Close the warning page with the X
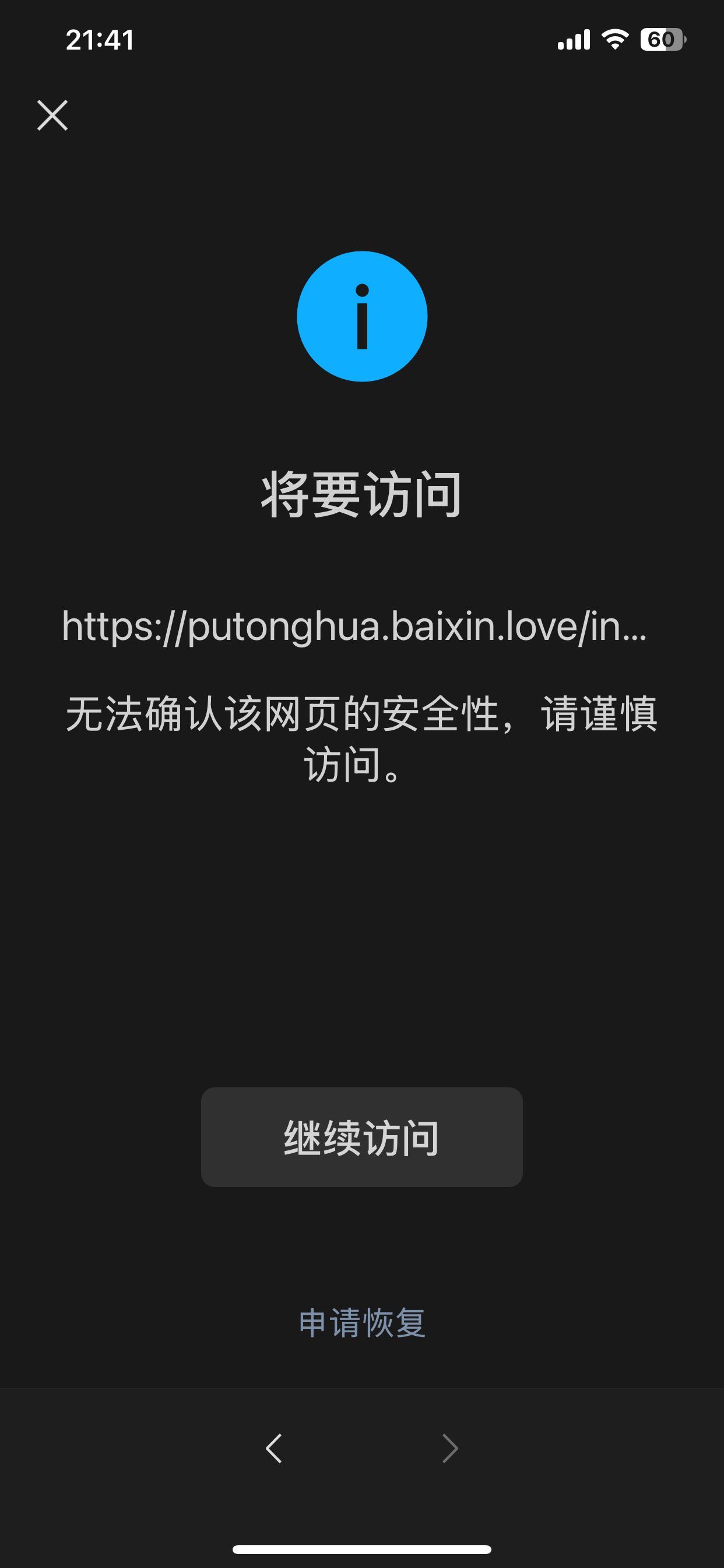724x1568 pixels. coord(52,115)
